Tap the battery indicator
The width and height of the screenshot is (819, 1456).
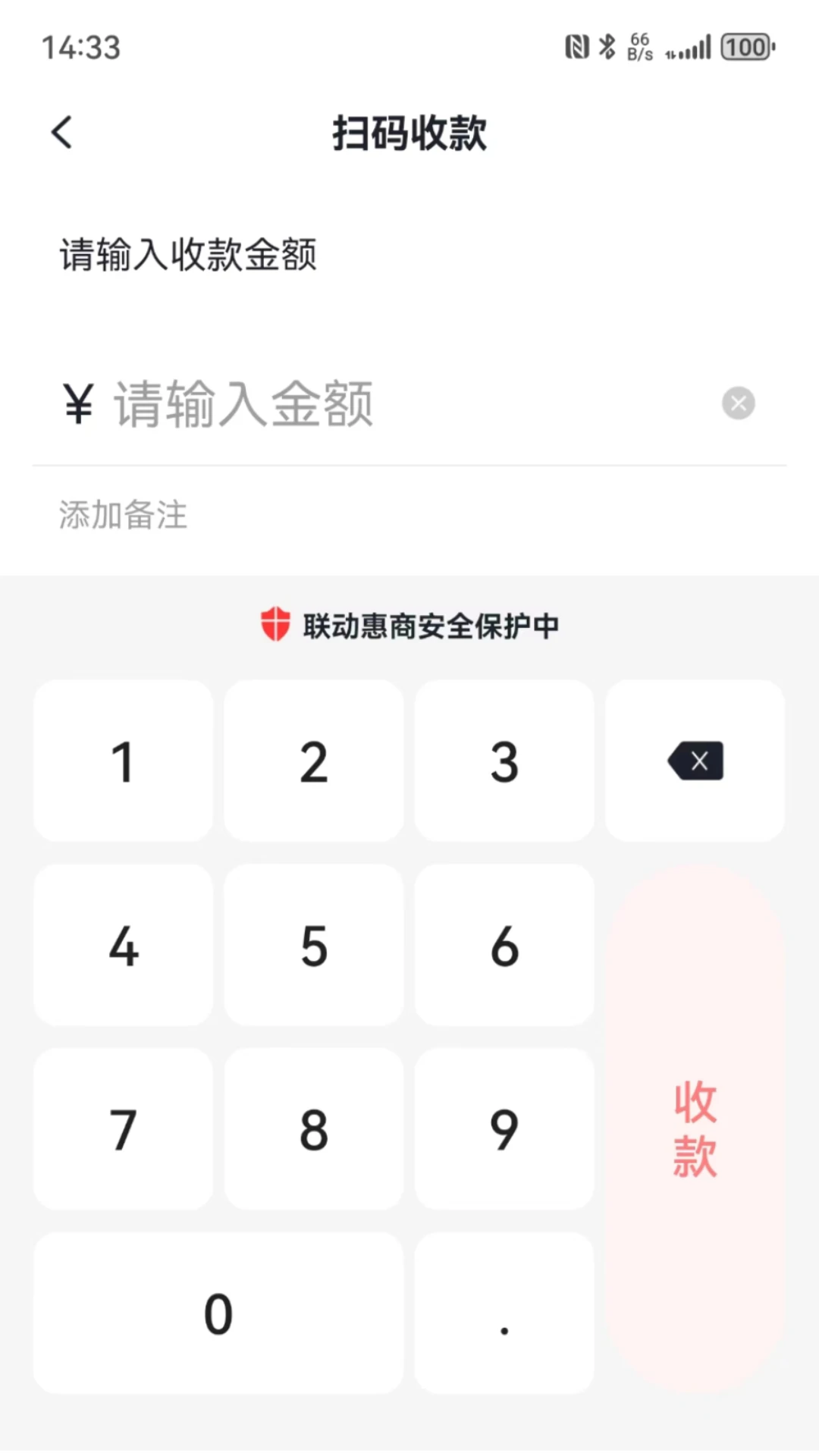pyautogui.click(x=744, y=47)
